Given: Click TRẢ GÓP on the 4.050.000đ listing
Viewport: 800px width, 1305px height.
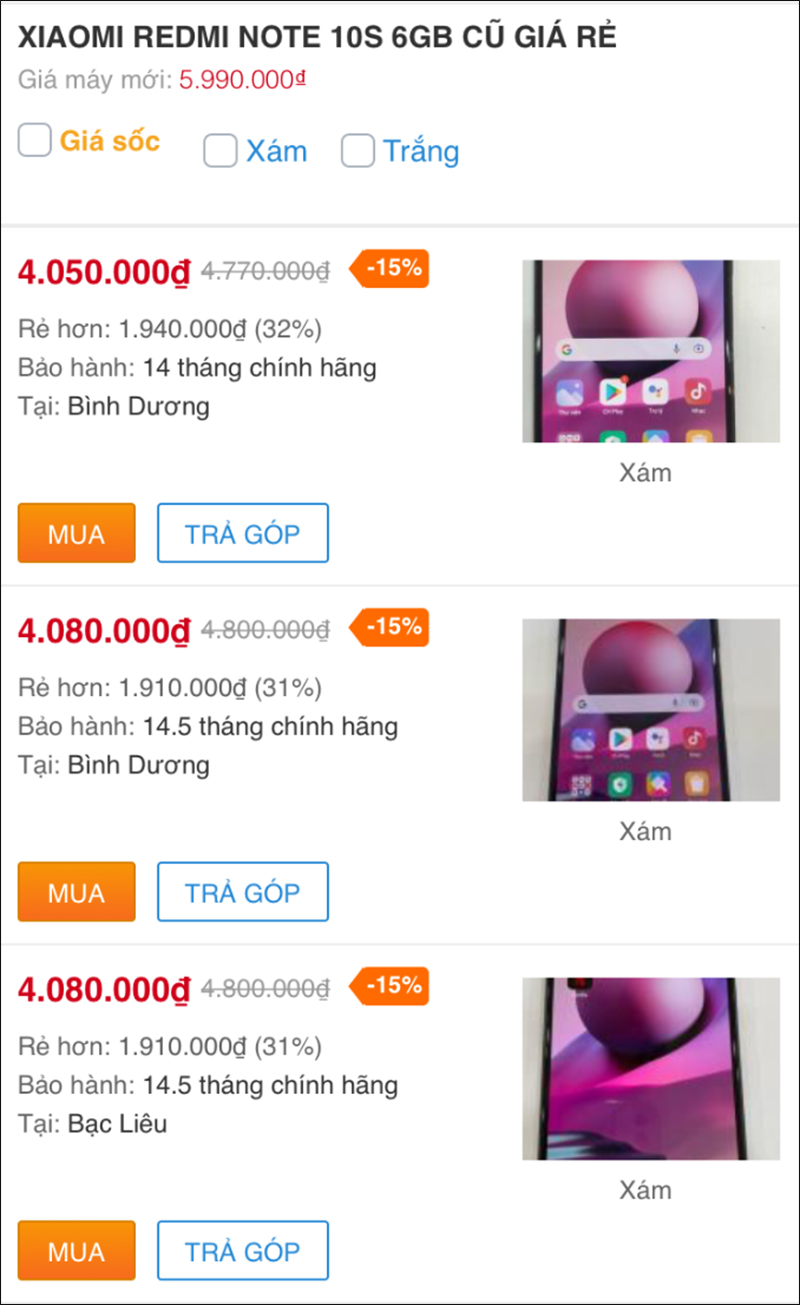Looking at the screenshot, I should pyautogui.click(x=242, y=533).
